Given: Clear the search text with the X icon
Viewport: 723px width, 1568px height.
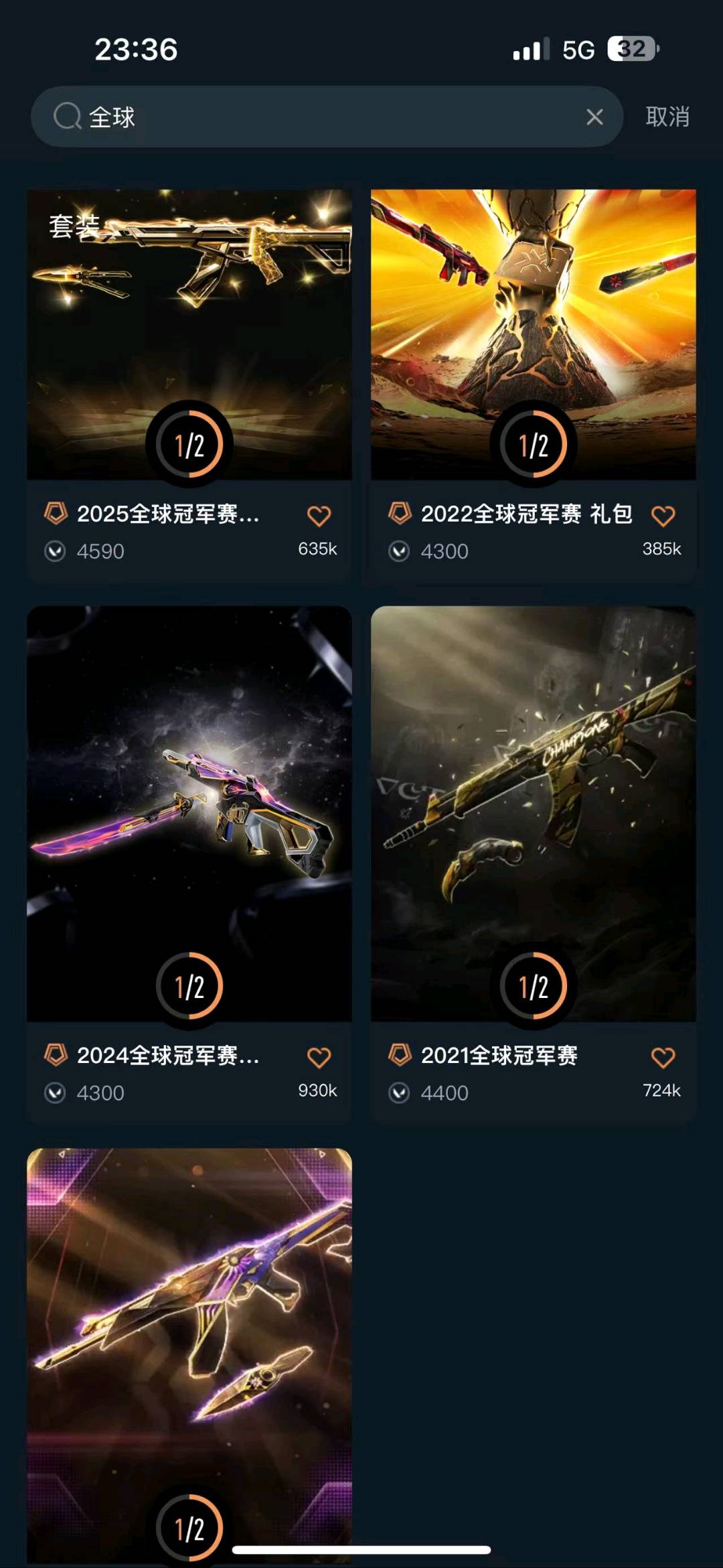Looking at the screenshot, I should (x=594, y=117).
